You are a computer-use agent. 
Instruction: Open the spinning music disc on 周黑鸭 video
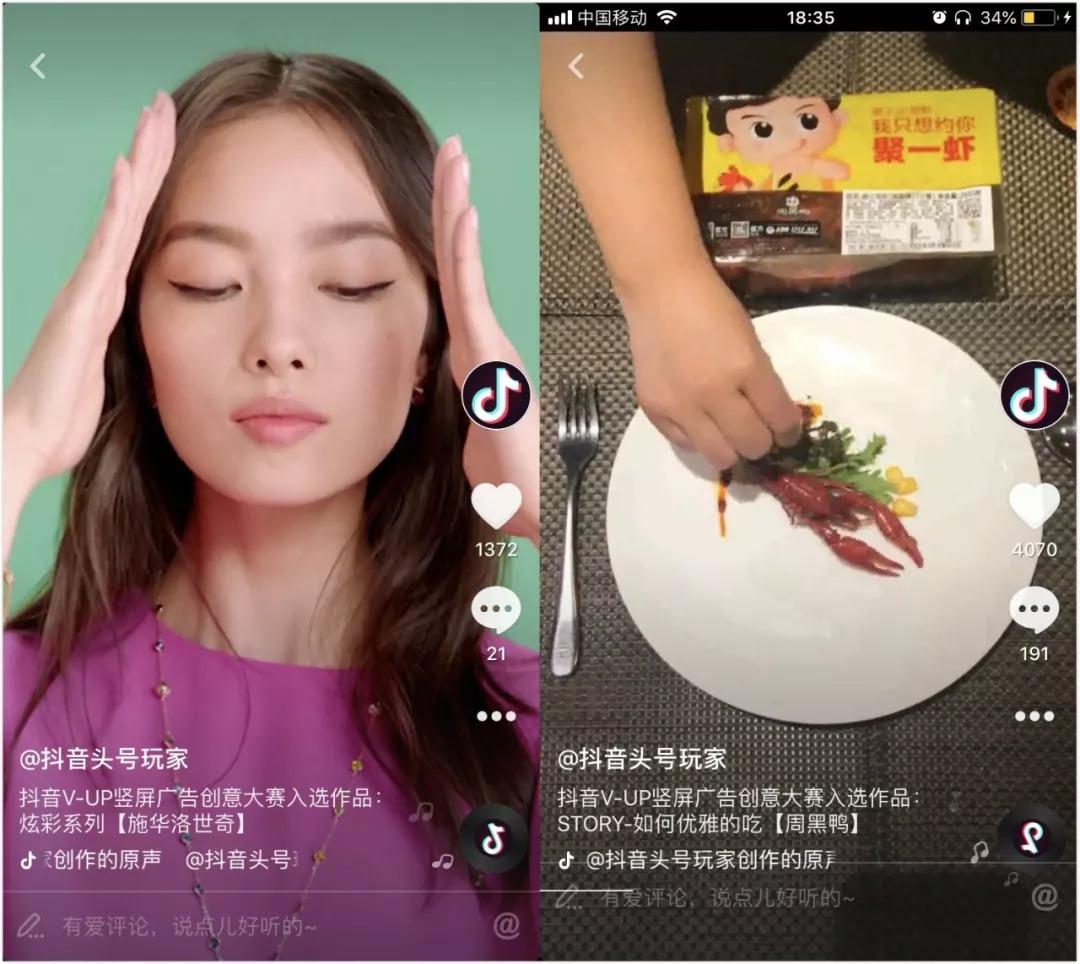pos(1032,839)
